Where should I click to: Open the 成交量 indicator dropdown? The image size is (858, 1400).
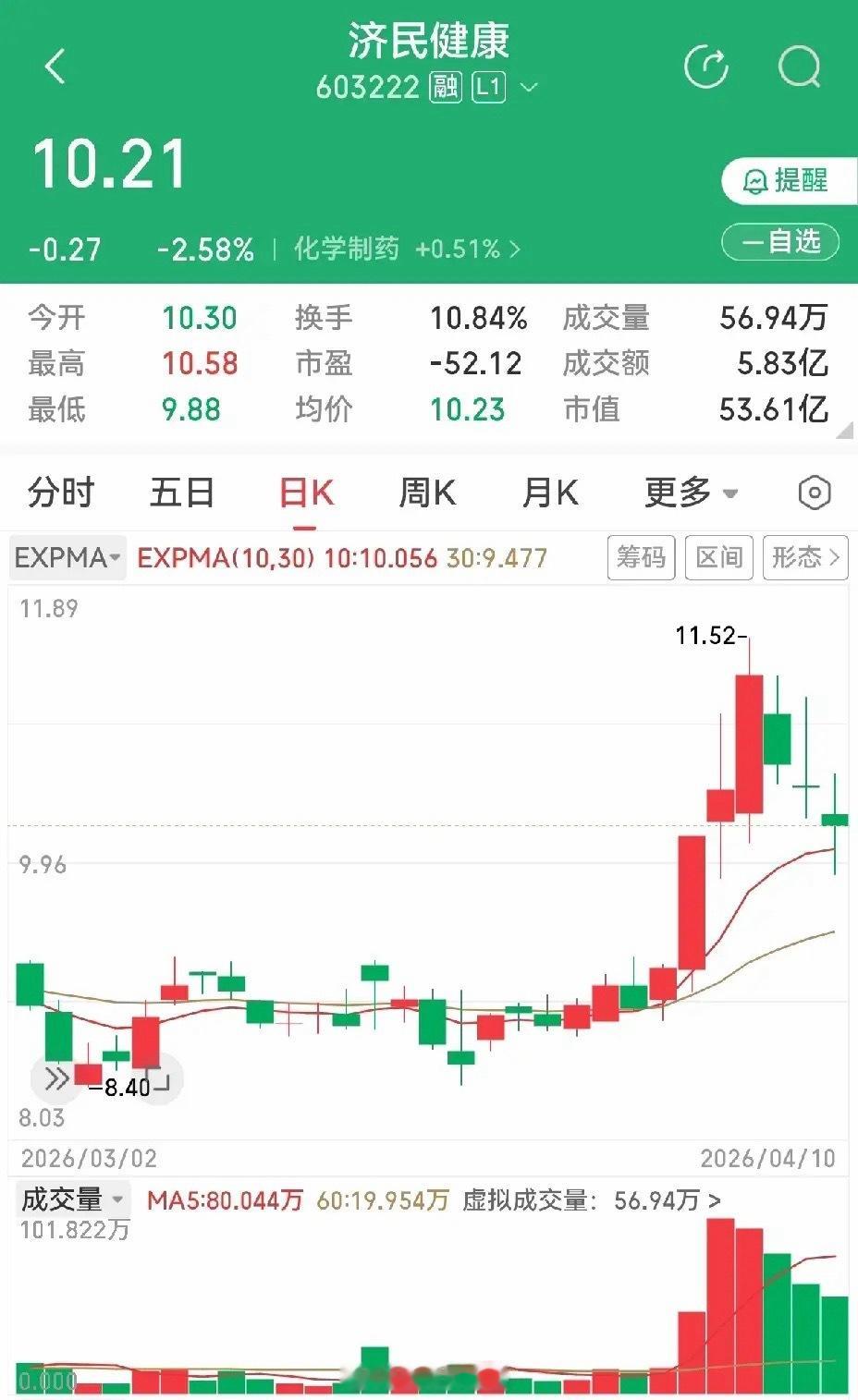point(67,1197)
